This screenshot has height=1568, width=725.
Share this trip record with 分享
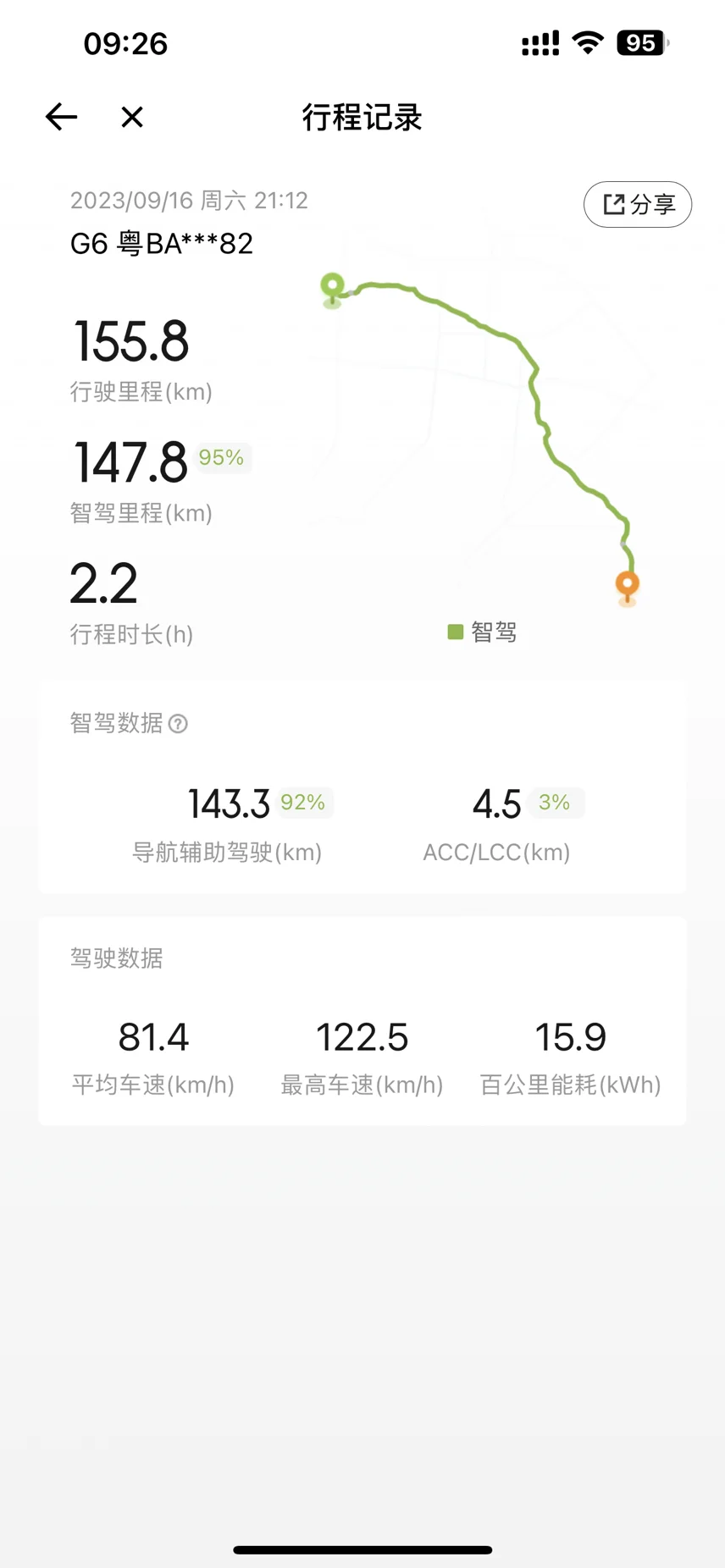pos(638,204)
